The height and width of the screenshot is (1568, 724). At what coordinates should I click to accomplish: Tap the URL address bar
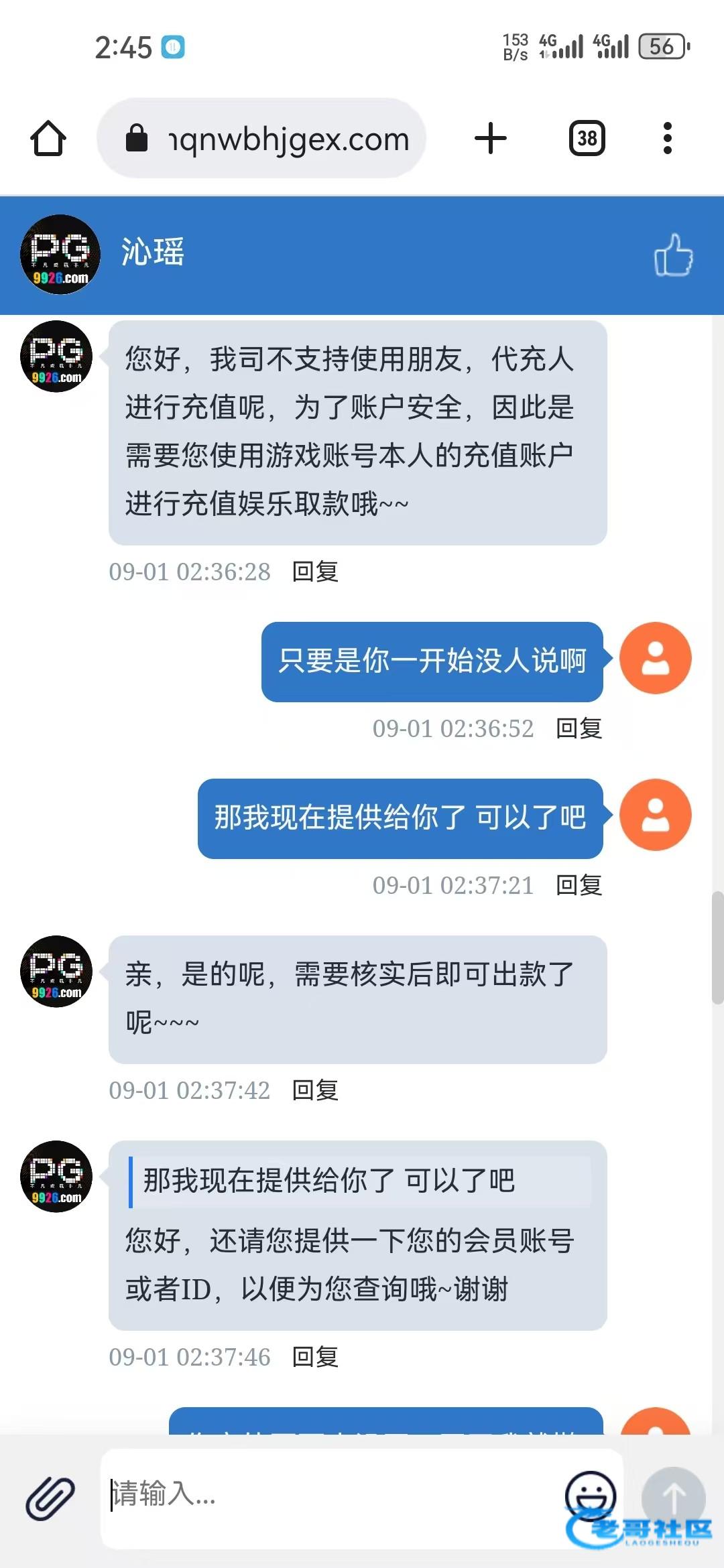[x=261, y=139]
